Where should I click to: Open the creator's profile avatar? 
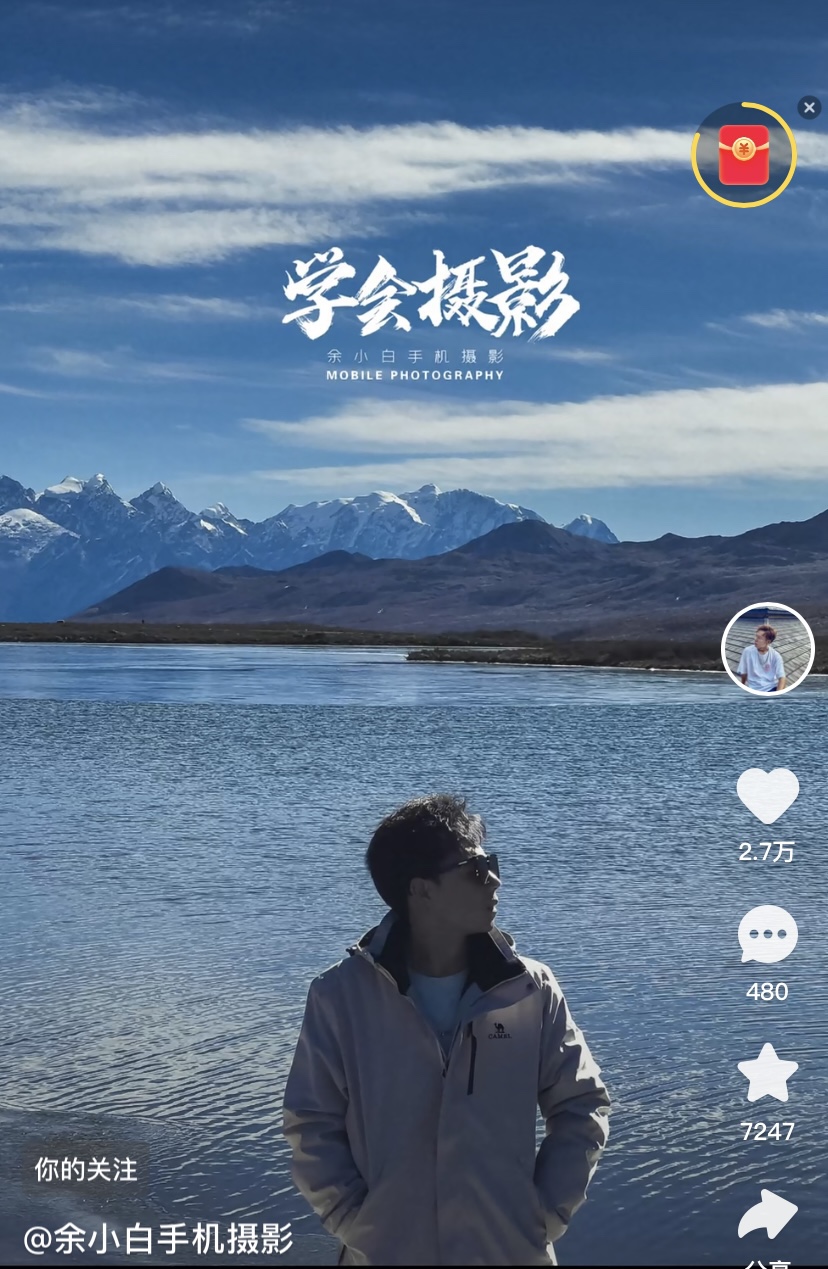click(x=767, y=648)
